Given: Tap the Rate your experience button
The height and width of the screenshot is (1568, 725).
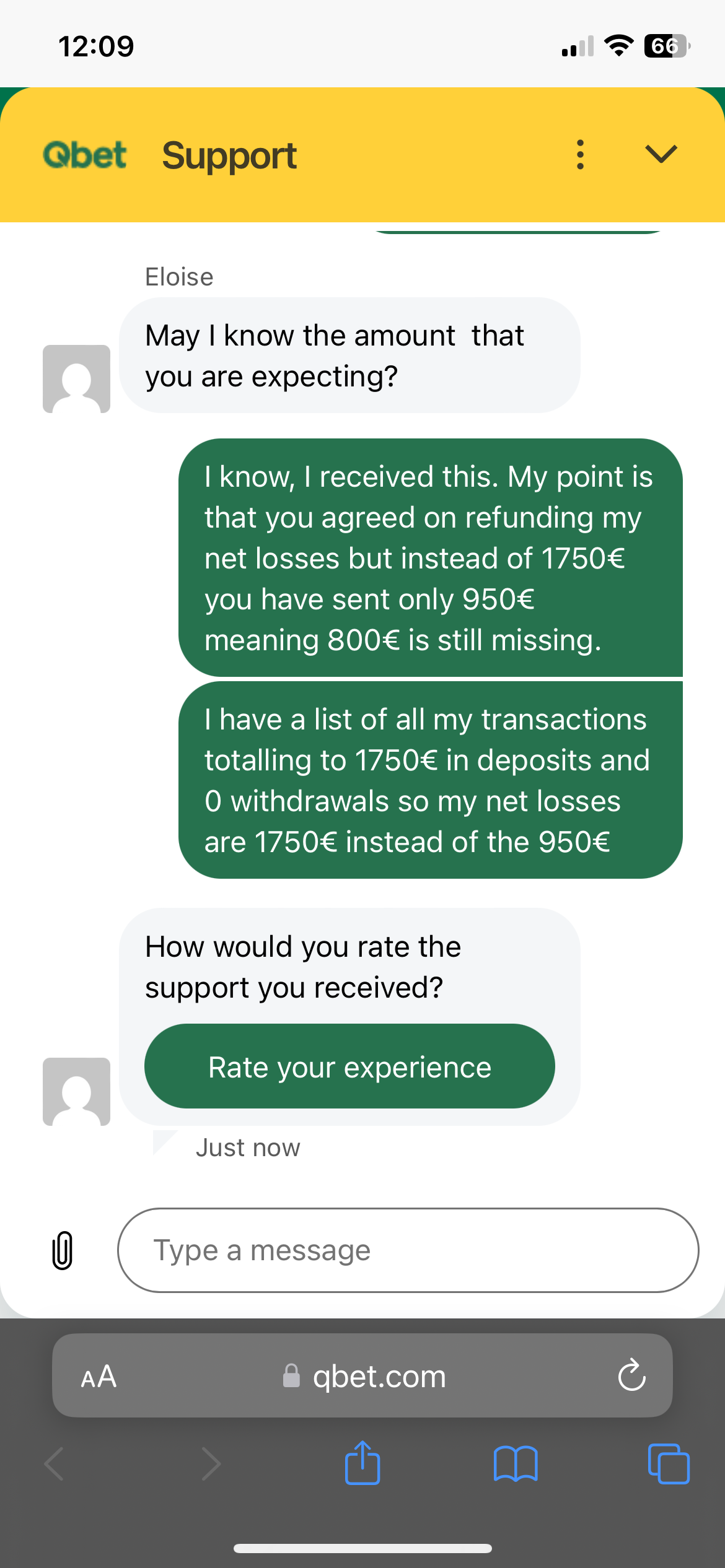Looking at the screenshot, I should pyautogui.click(x=349, y=1066).
